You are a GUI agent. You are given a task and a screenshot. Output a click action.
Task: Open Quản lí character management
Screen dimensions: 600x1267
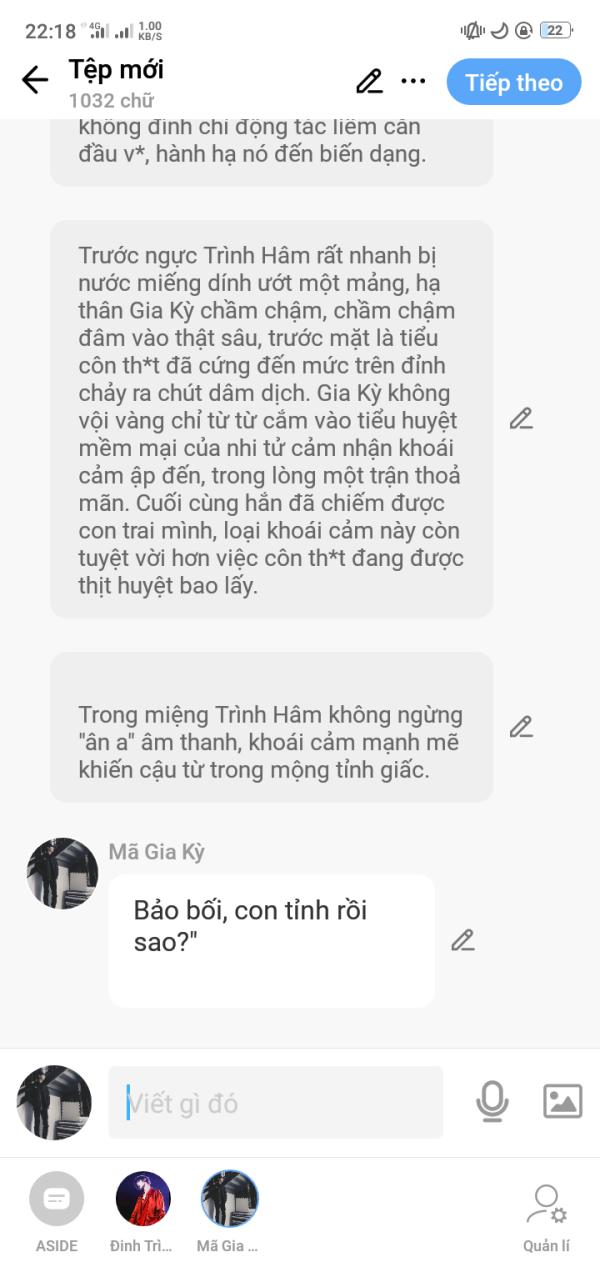546,1218
